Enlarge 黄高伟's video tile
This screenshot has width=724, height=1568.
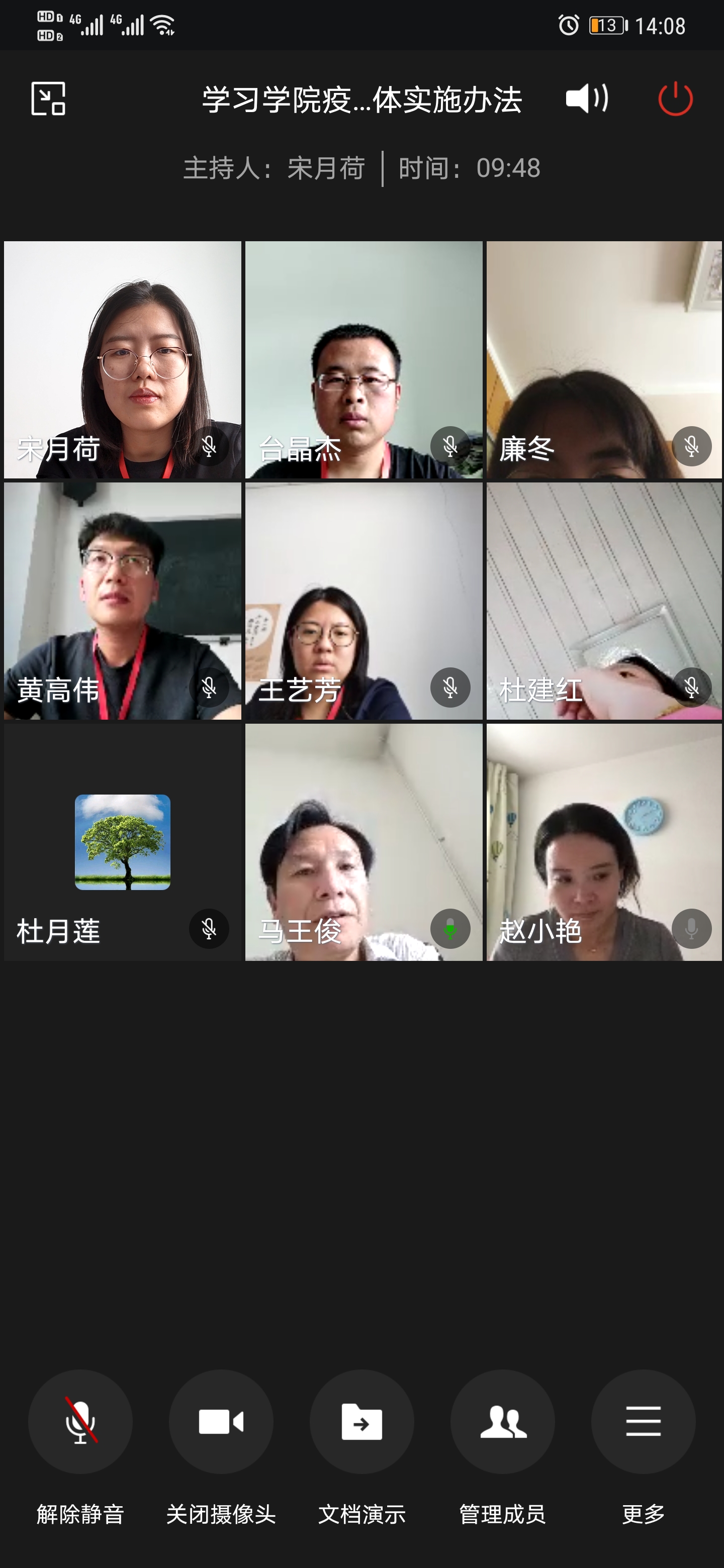[x=122, y=601]
